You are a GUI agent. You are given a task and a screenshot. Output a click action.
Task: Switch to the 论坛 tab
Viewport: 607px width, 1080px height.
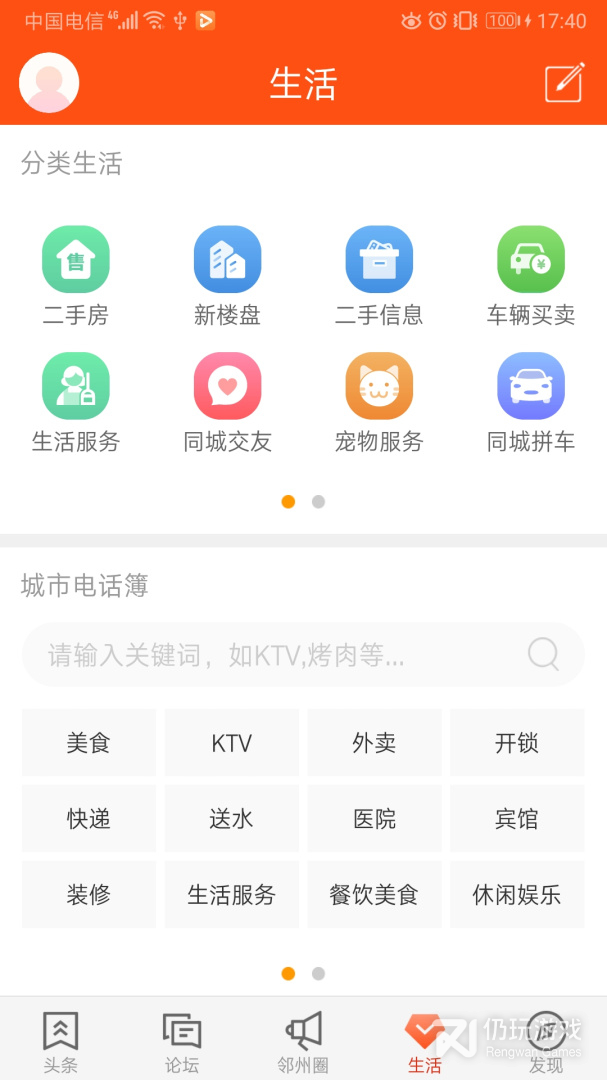tap(182, 1042)
